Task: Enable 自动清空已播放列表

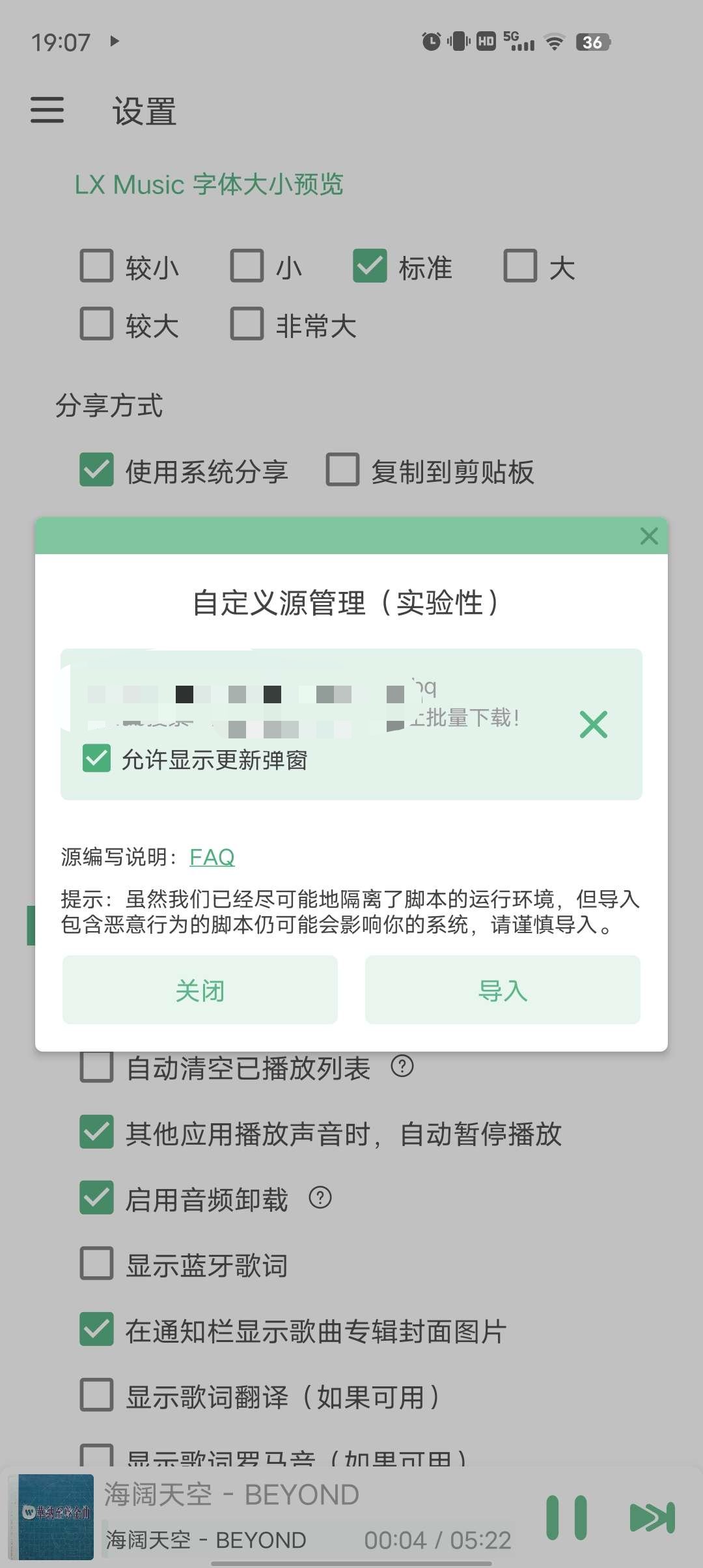Action: (x=97, y=1068)
